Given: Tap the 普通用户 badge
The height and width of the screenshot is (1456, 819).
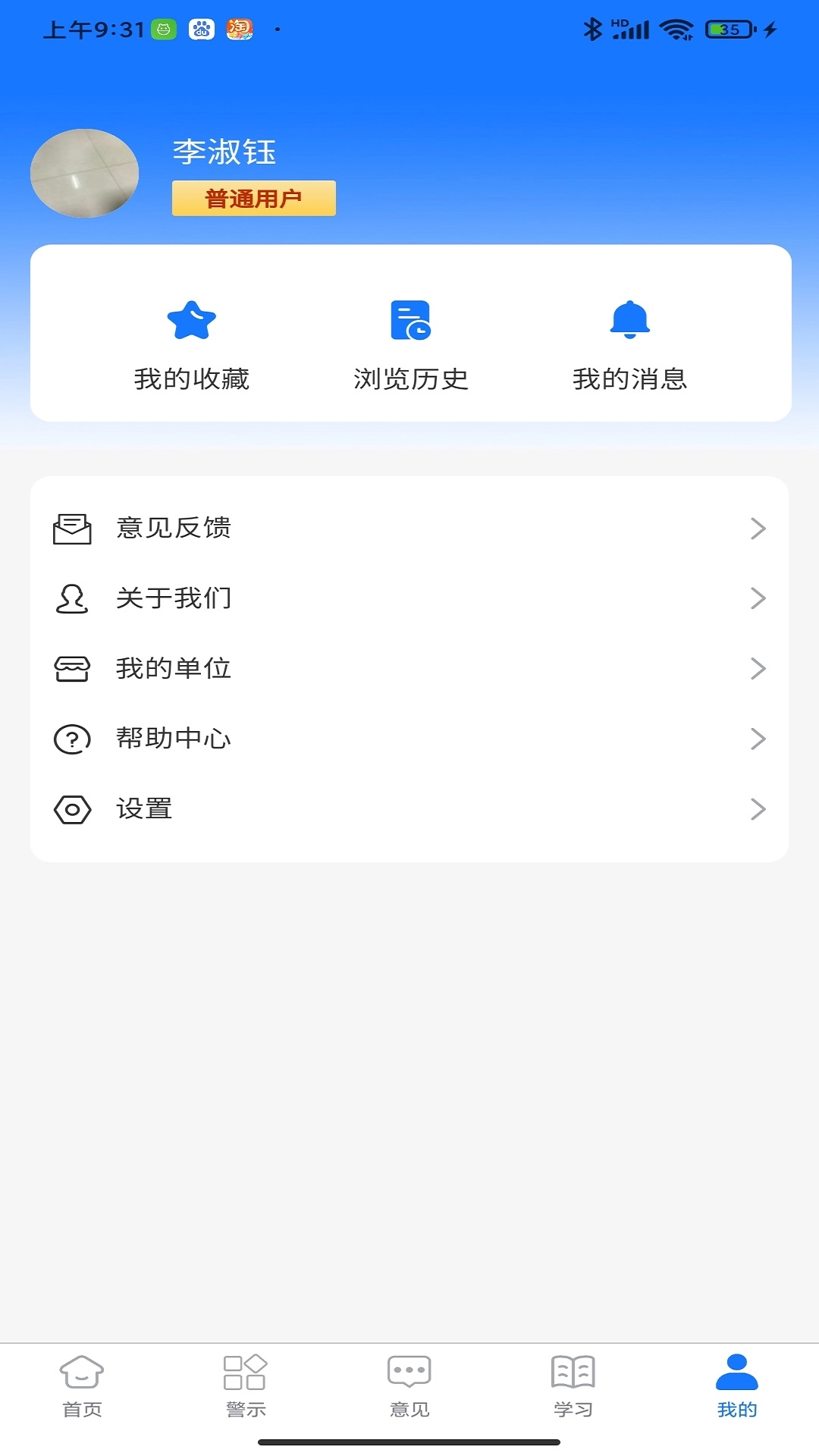Looking at the screenshot, I should pyautogui.click(x=254, y=197).
